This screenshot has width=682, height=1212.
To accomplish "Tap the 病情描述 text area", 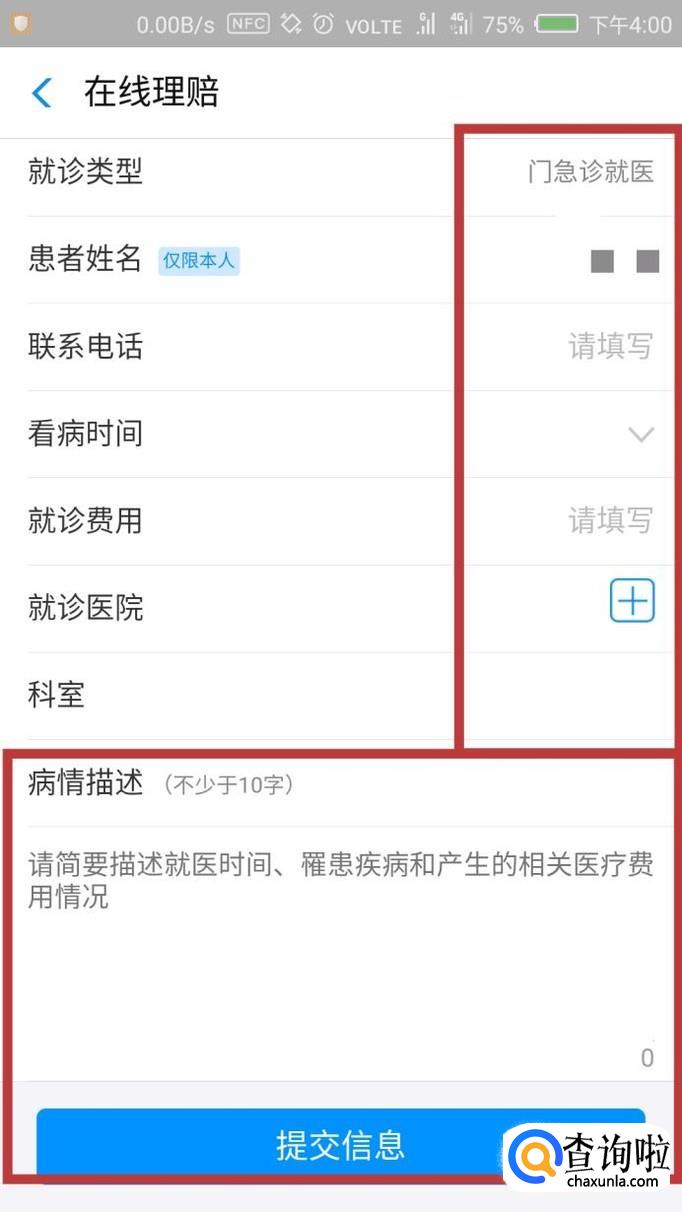I will click(340, 930).
